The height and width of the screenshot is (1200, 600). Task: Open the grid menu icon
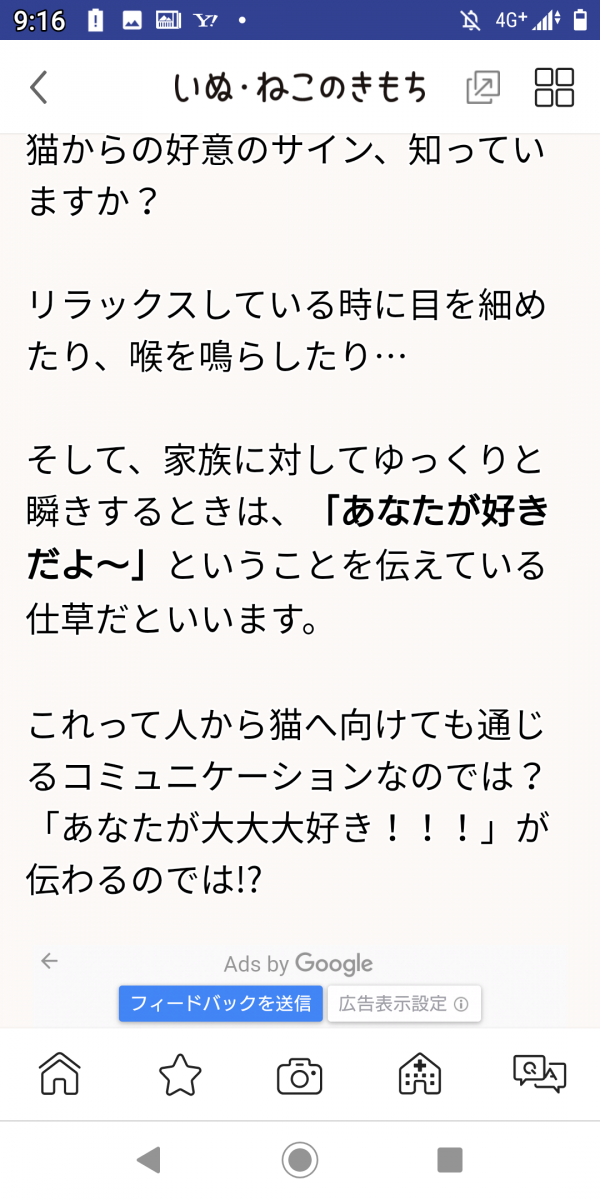tap(554, 87)
